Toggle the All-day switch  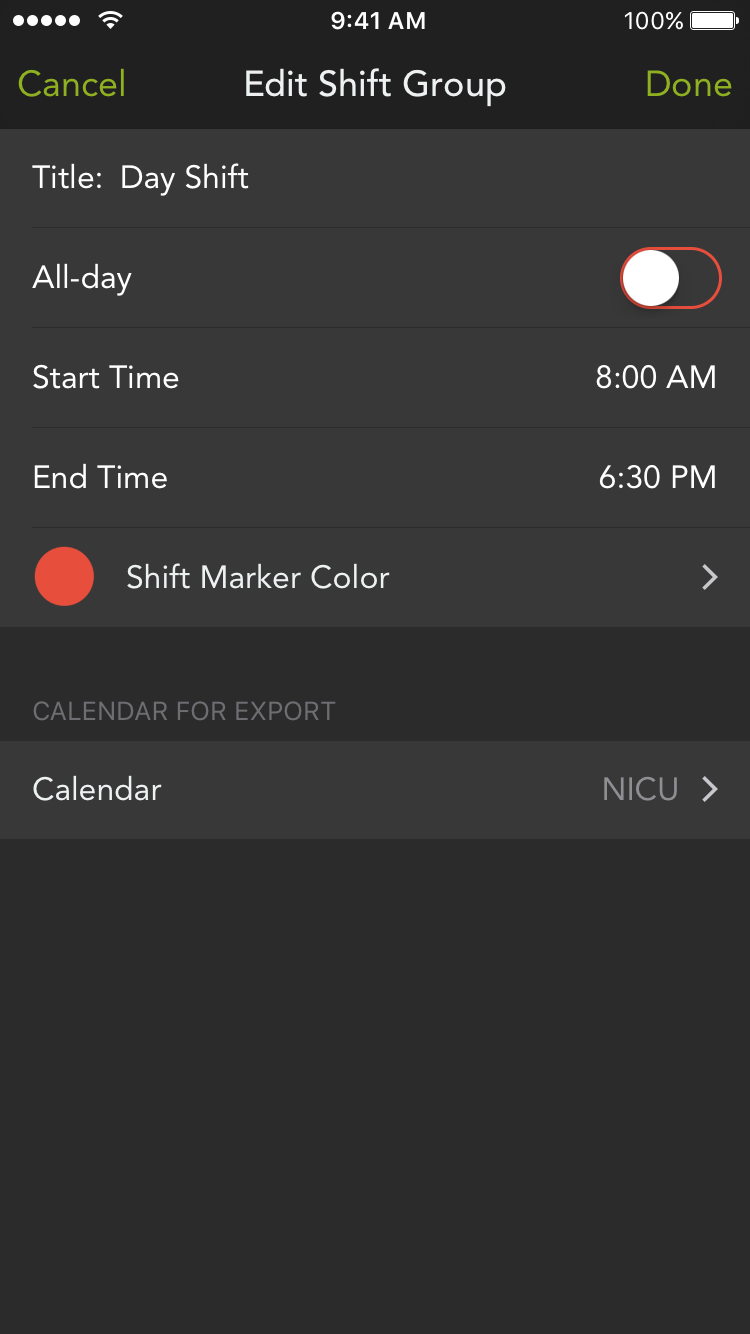click(x=670, y=278)
